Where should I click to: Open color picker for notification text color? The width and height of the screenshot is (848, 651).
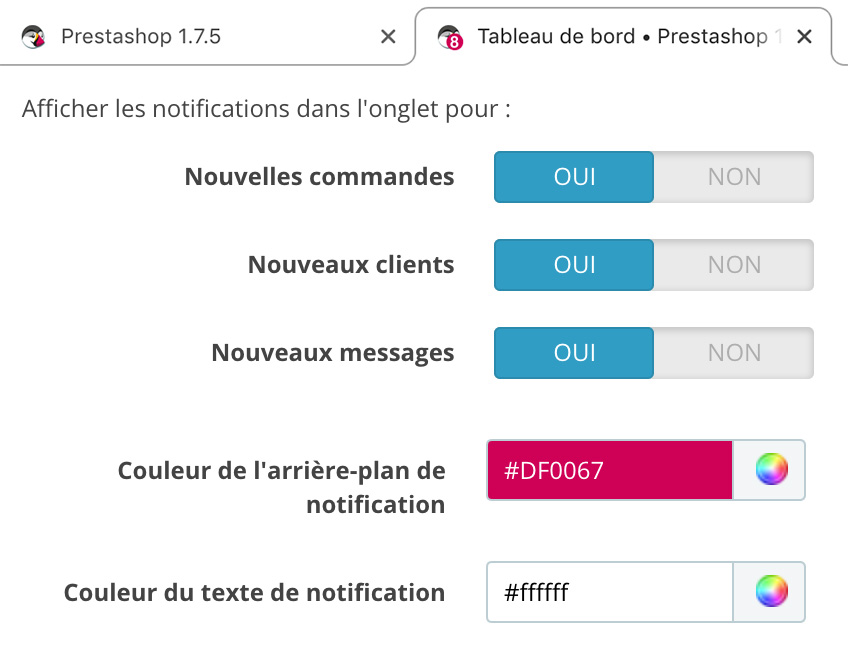tap(770, 592)
